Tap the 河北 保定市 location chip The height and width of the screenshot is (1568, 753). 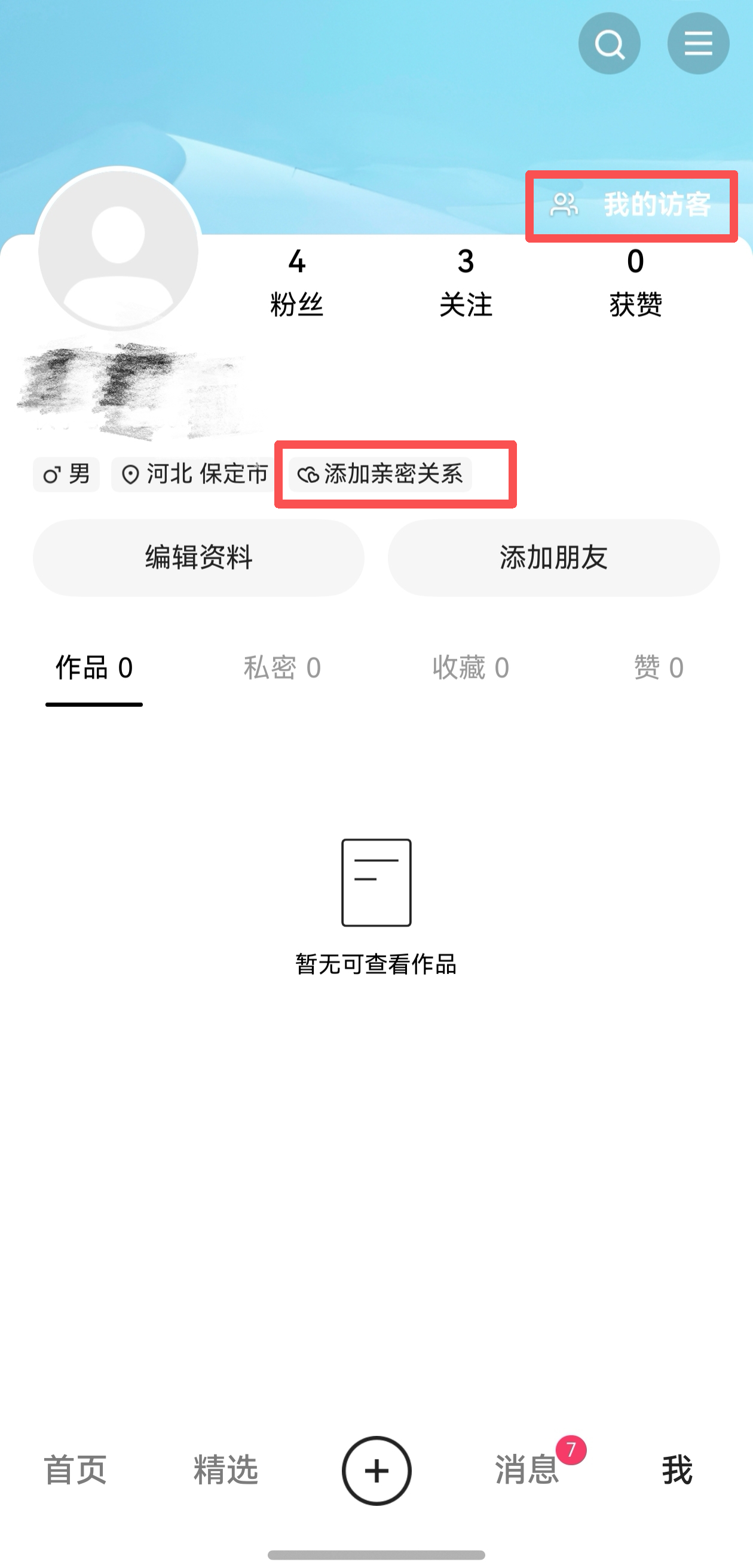195,474
